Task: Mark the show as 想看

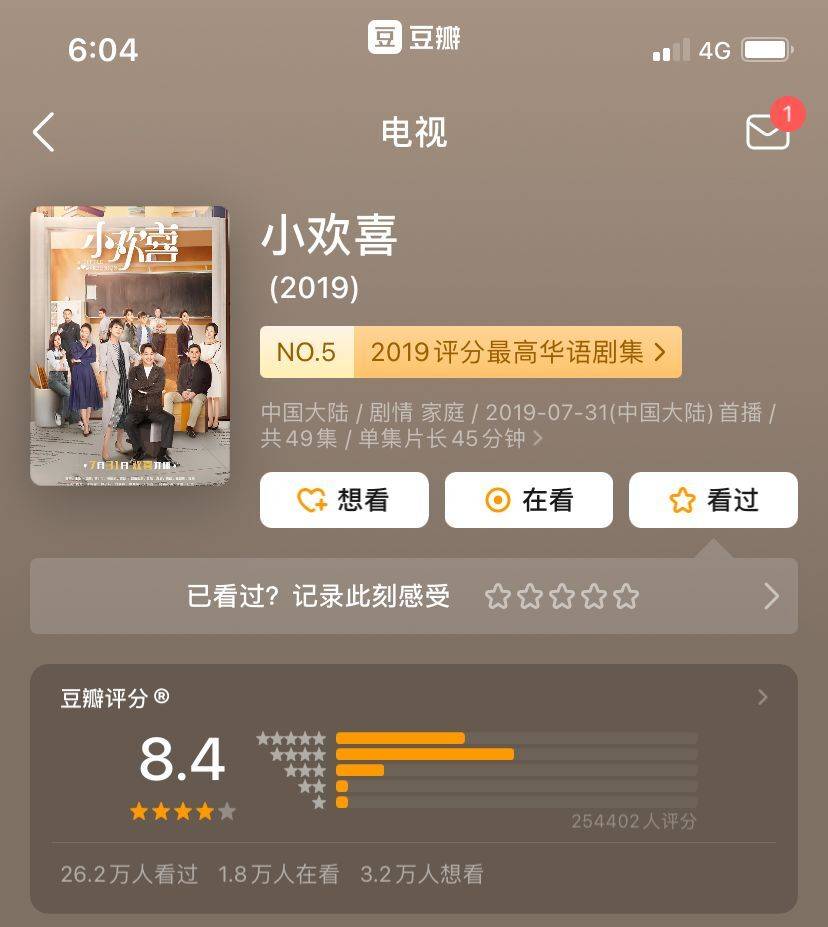Action: click(x=344, y=500)
